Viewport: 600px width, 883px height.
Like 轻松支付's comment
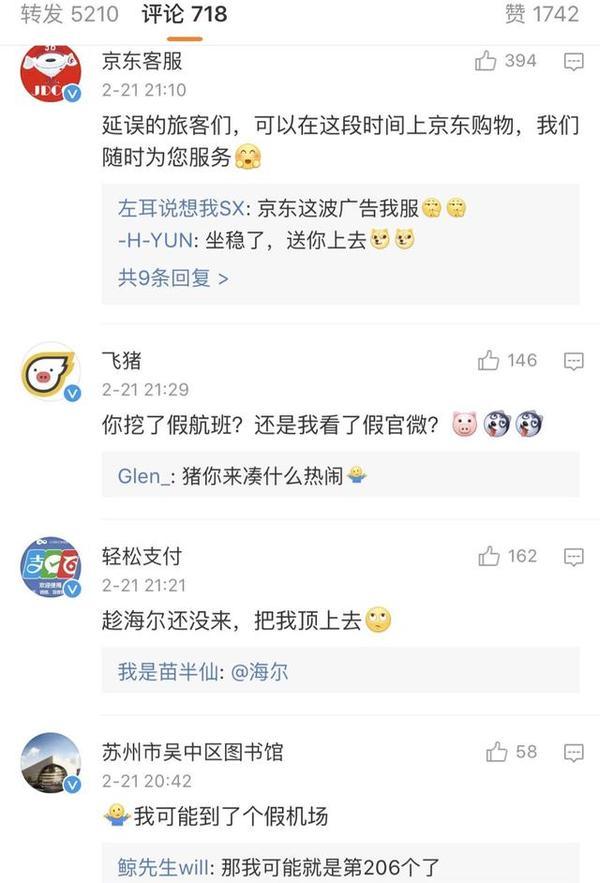[x=488, y=556]
